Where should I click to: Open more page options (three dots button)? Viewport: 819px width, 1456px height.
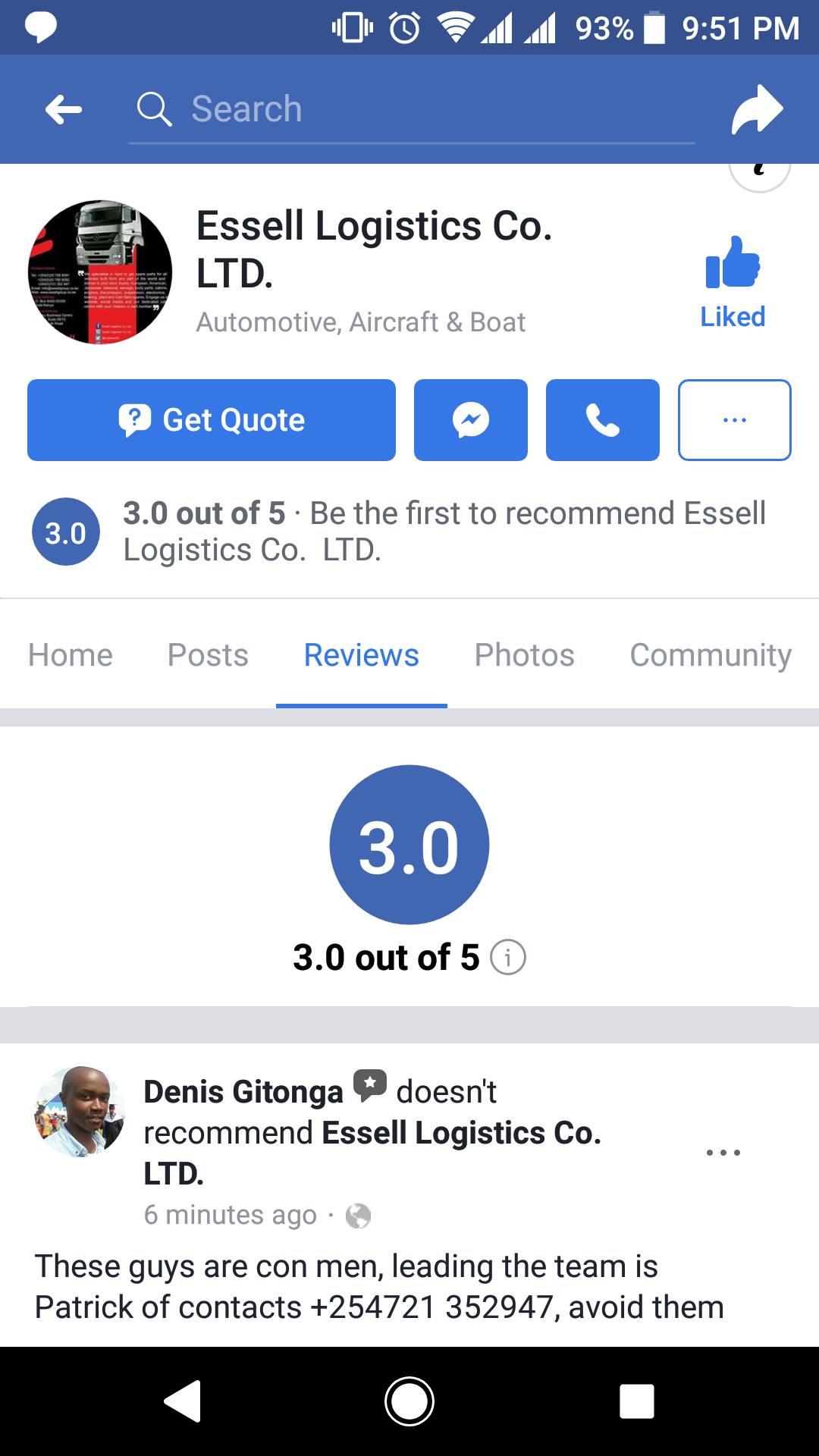734,420
